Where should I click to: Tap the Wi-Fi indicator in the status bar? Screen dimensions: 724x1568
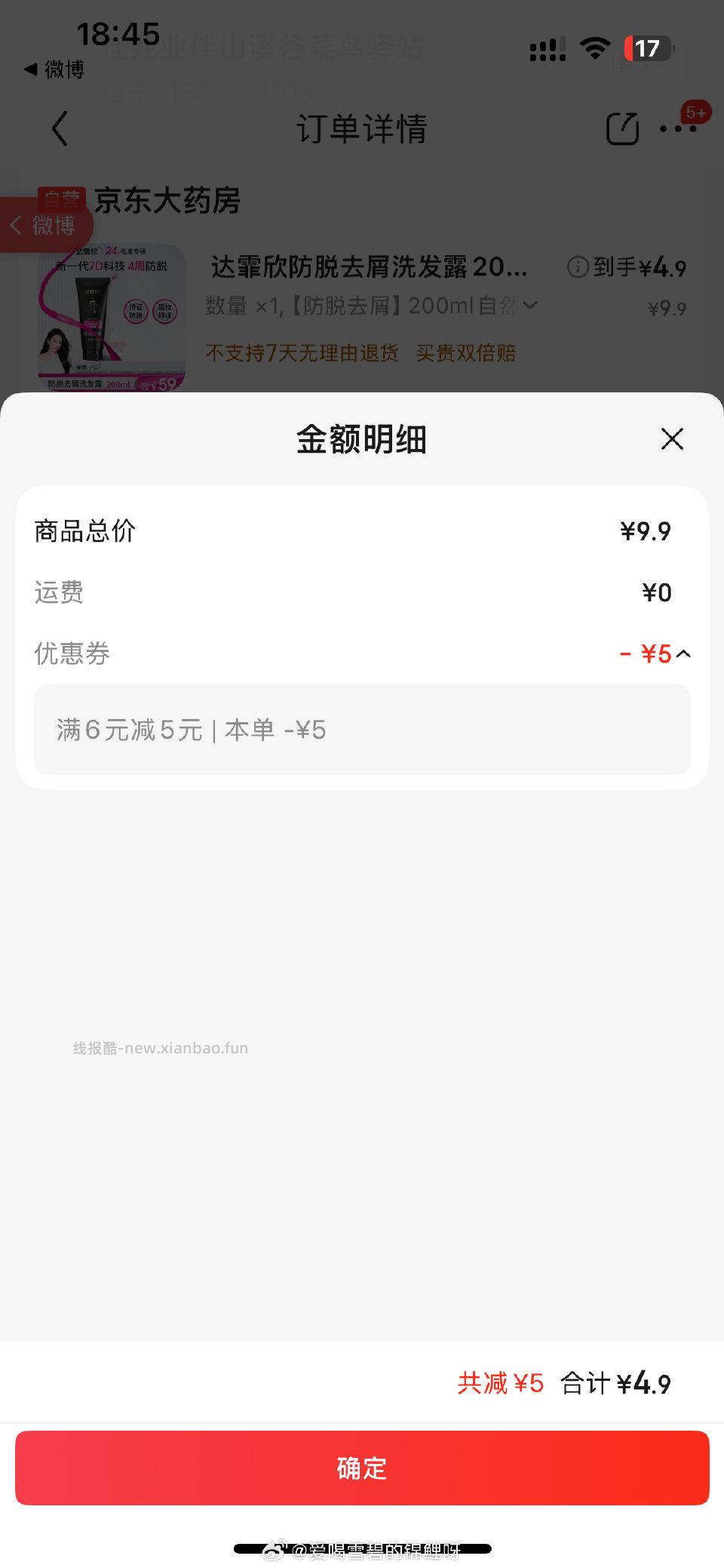click(x=595, y=47)
